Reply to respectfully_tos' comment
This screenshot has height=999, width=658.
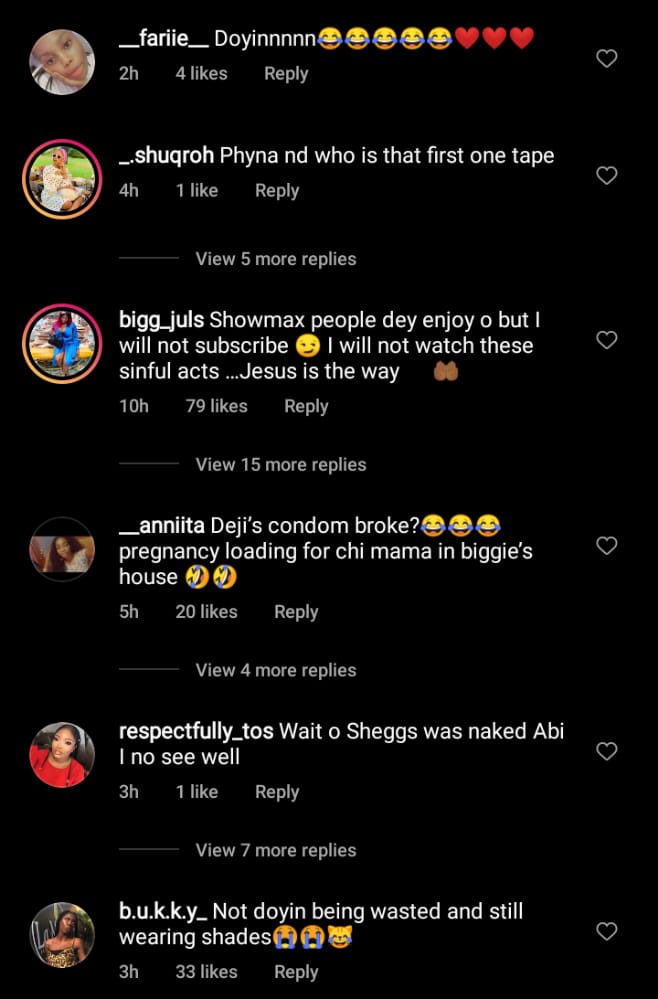click(277, 792)
